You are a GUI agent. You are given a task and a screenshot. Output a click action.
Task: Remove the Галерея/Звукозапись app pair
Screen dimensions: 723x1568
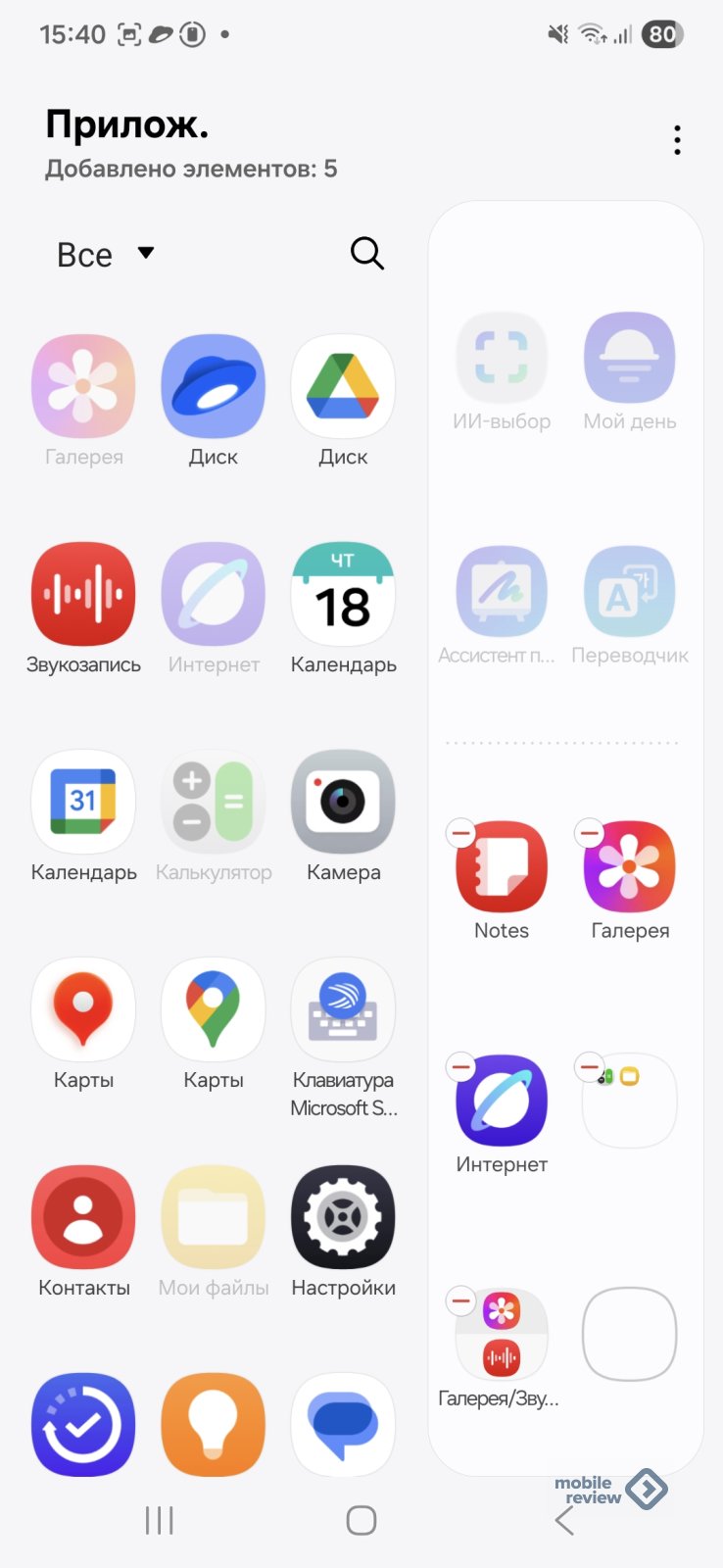click(x=460, y=1300)
